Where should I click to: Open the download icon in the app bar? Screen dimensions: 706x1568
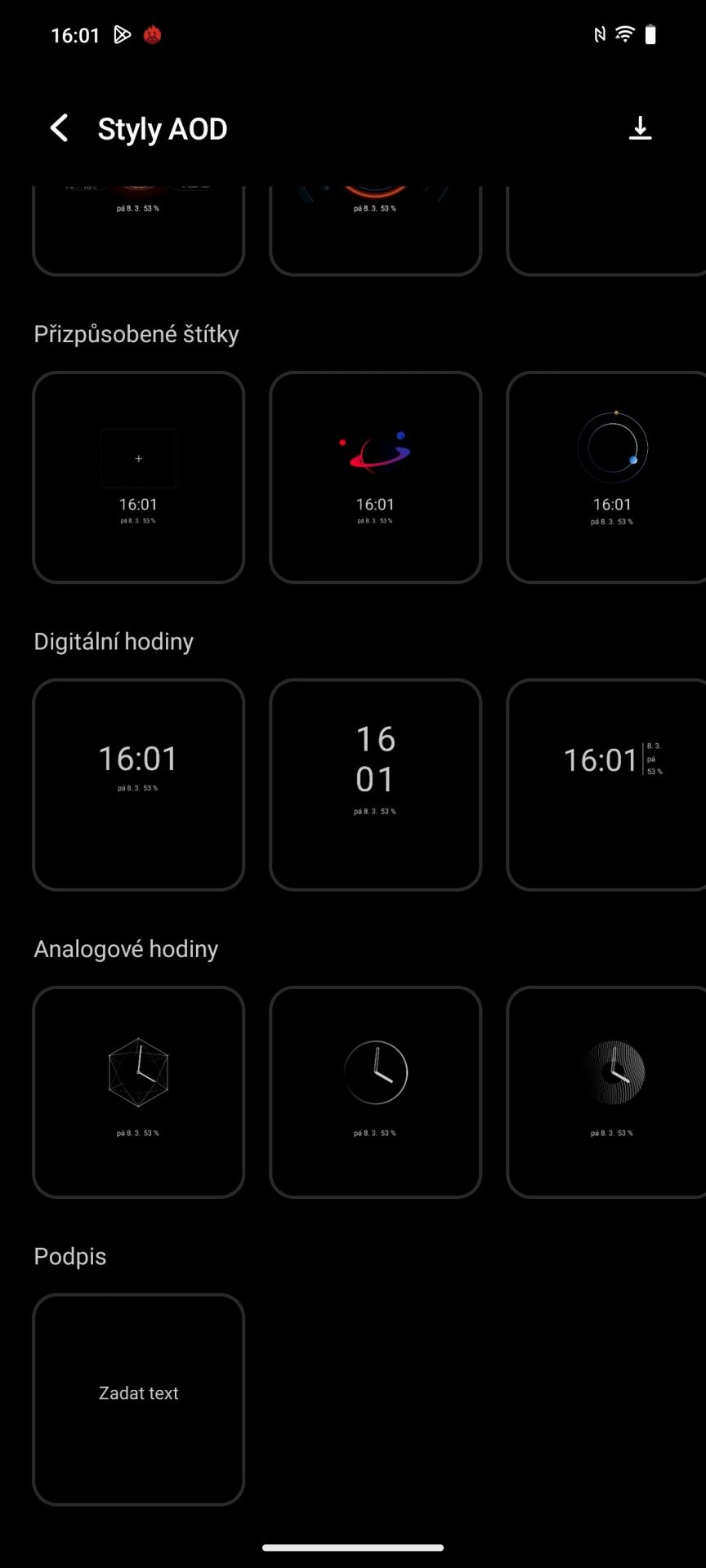[x=640, y=128]
